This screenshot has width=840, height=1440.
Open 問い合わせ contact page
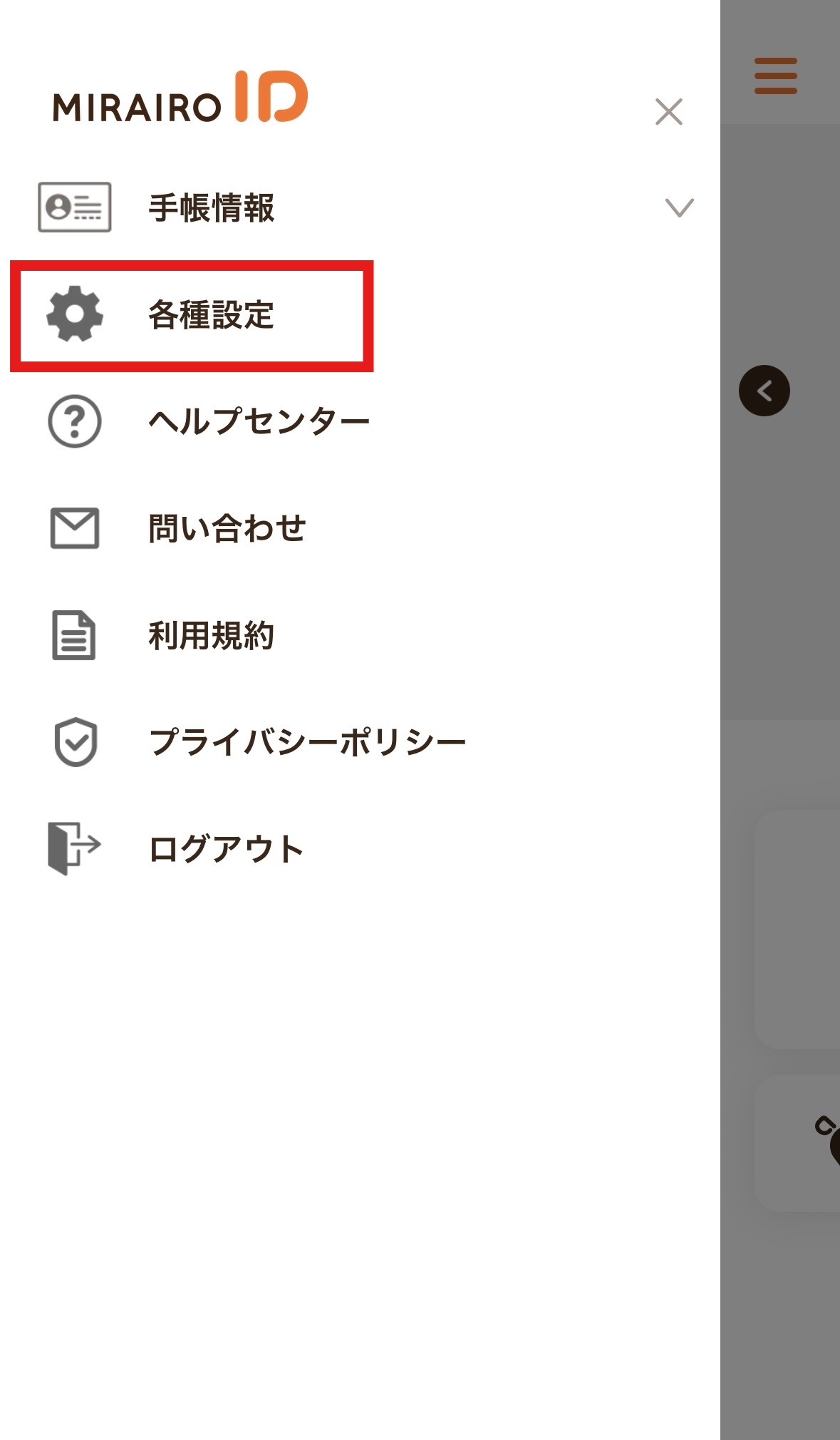(227, 528)
